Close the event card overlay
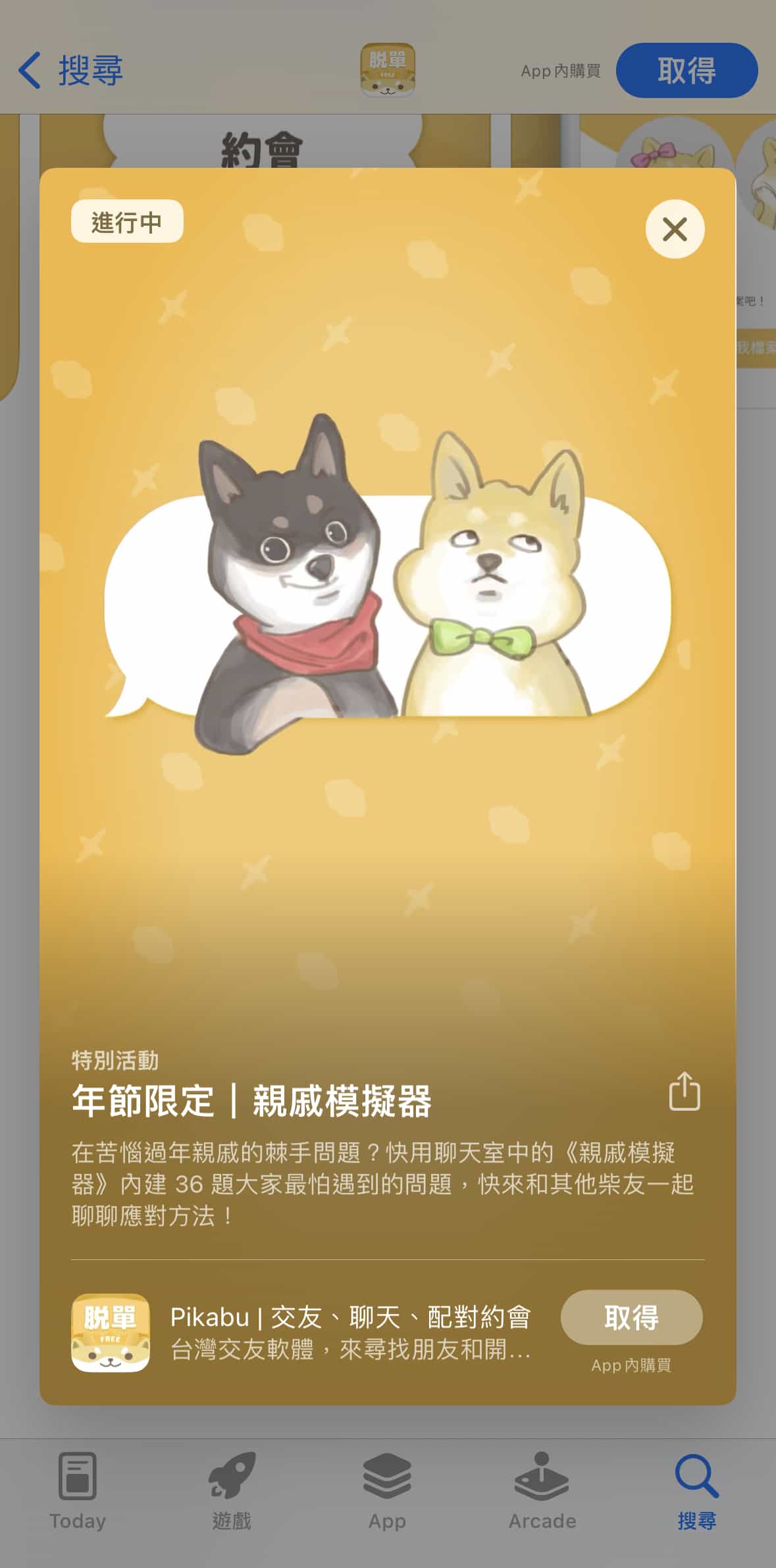Viewport: 776px width, 1568px height. point(675,229)
